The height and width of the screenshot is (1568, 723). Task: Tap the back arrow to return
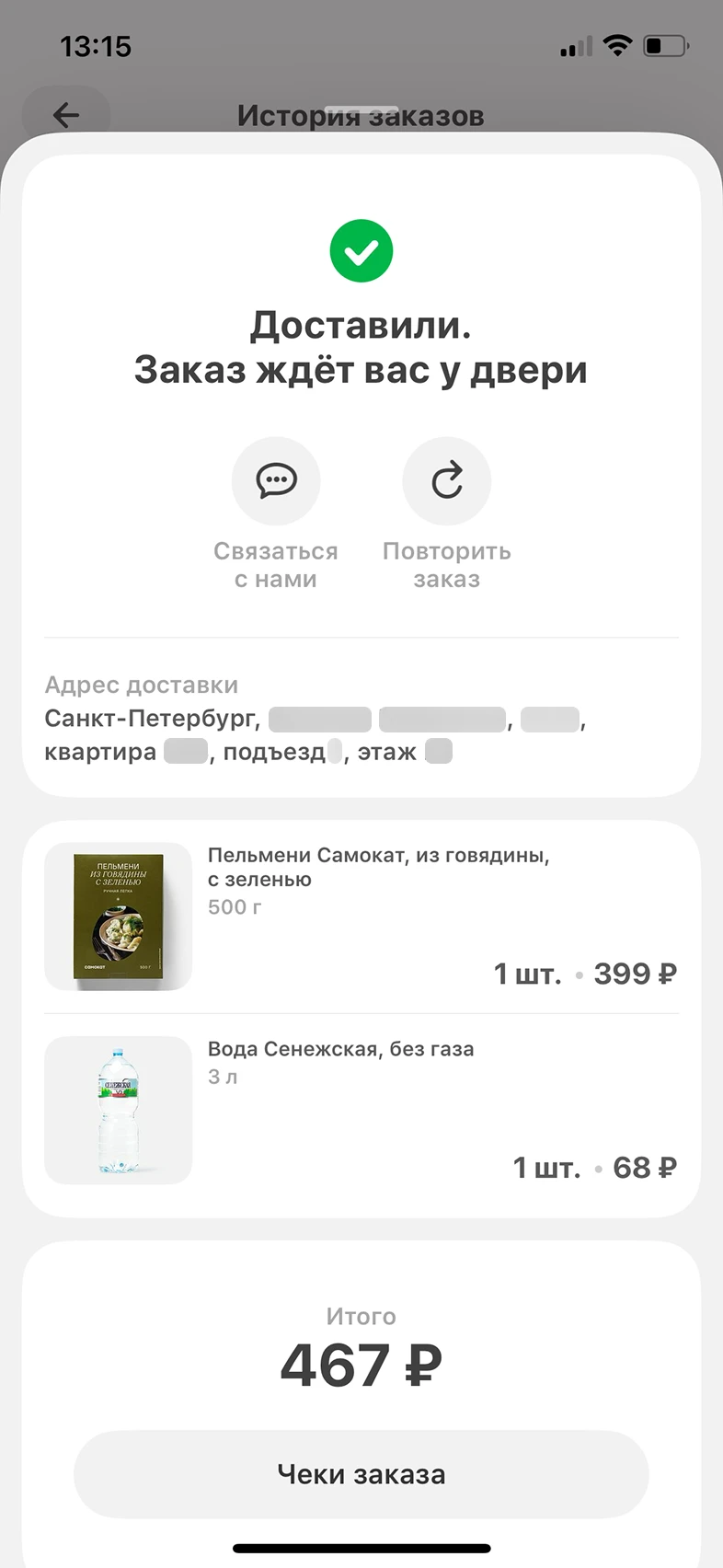(x=65, y=115)
